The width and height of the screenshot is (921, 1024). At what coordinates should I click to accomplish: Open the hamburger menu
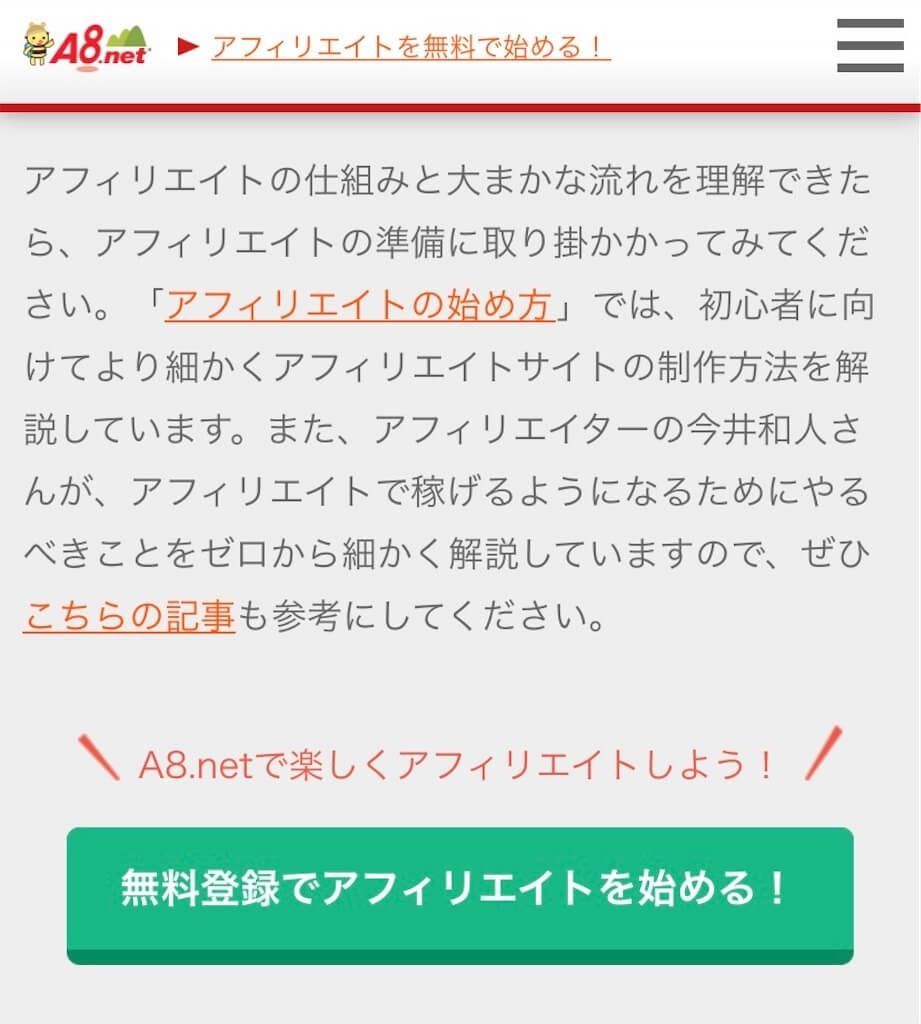click(x=869, y=46)
